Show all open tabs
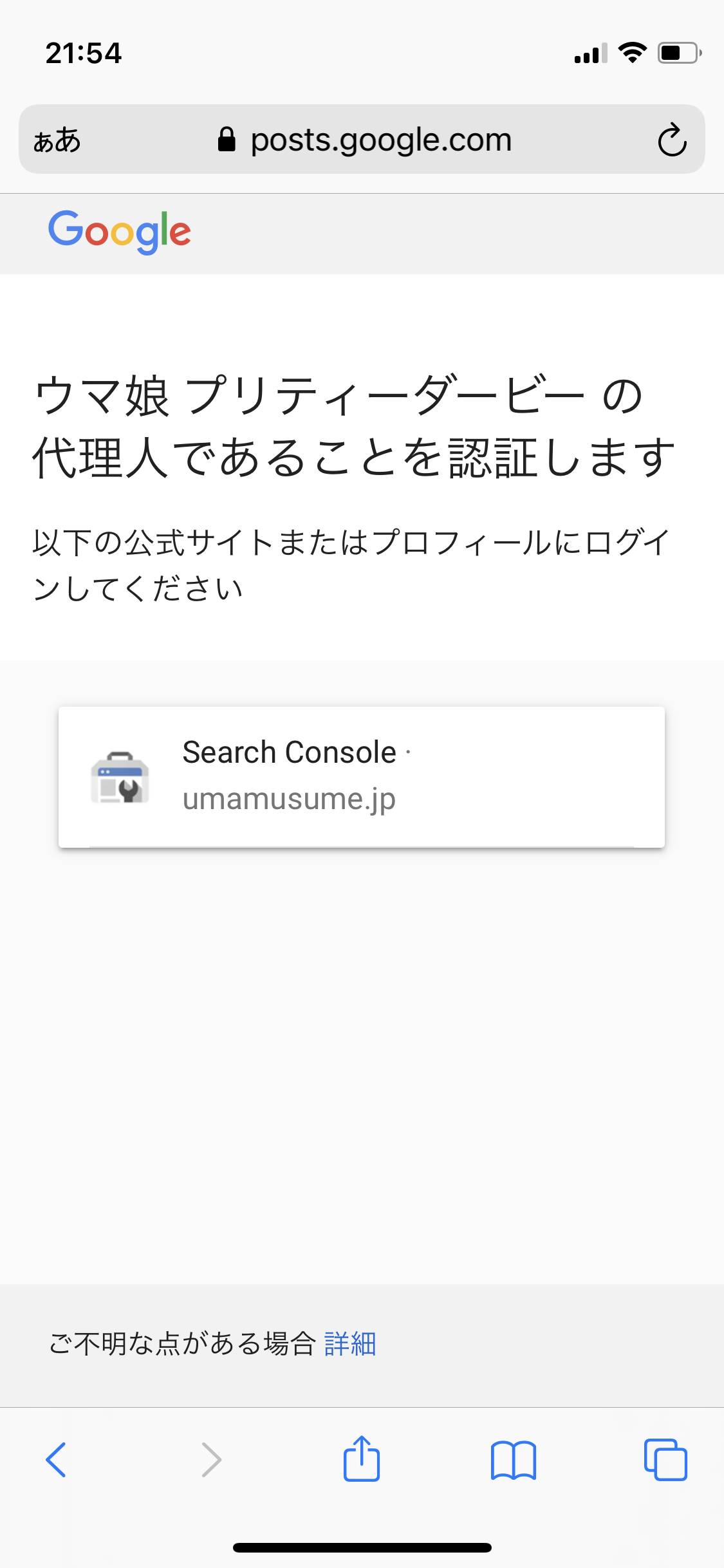724x1568 pixels. click(665, 1459)
